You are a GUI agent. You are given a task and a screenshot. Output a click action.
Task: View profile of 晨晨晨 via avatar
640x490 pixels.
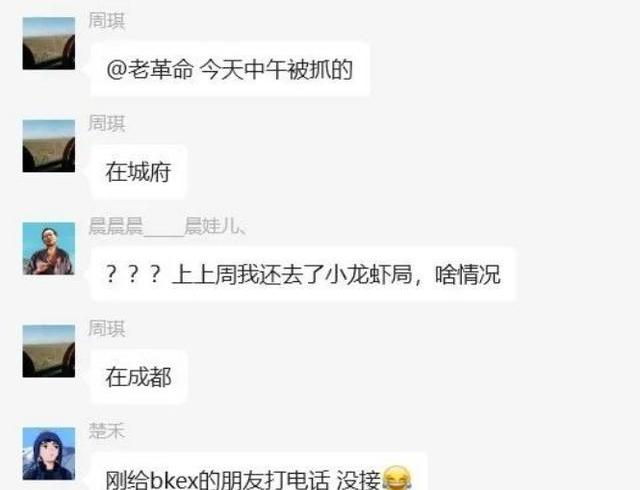tap(49, 248)
